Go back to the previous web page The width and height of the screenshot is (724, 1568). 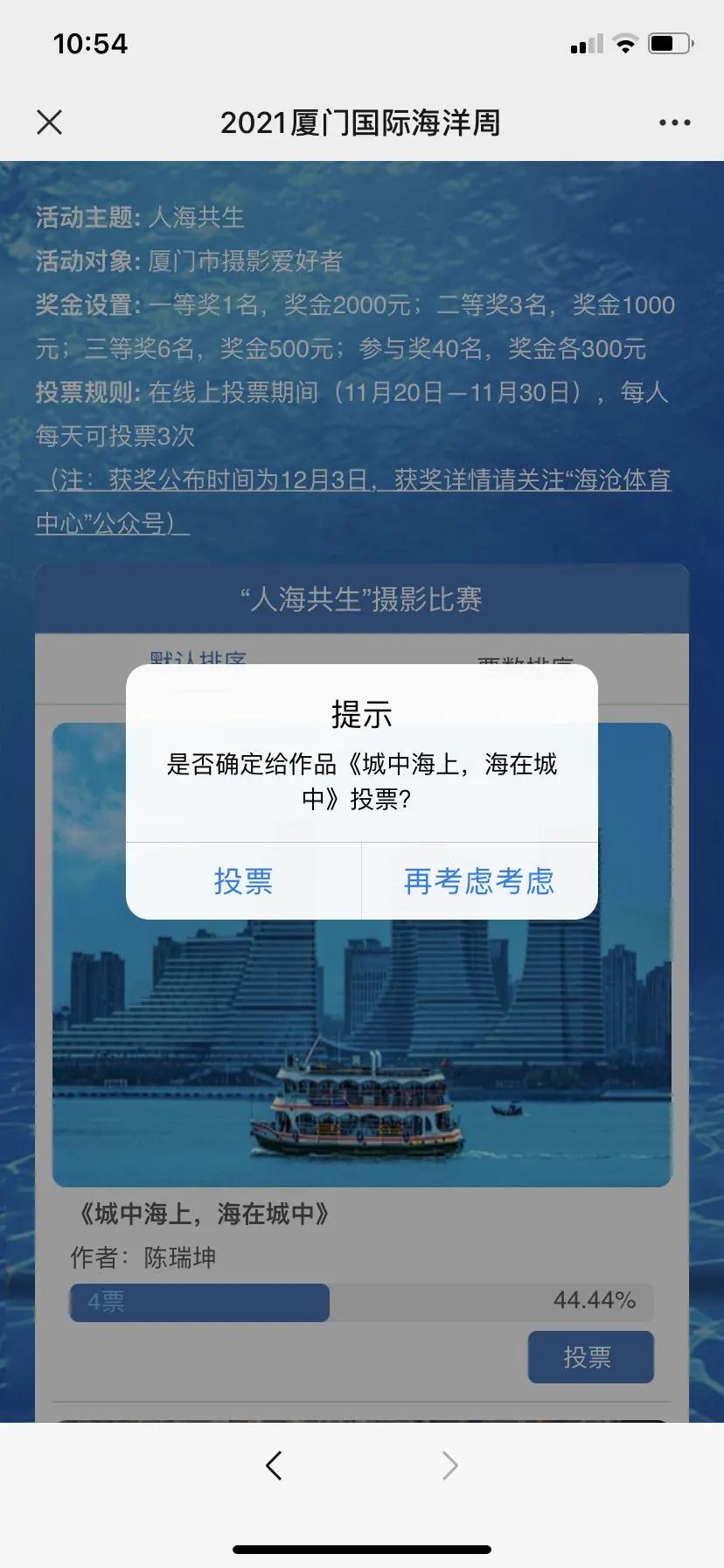click(274, 1465)
